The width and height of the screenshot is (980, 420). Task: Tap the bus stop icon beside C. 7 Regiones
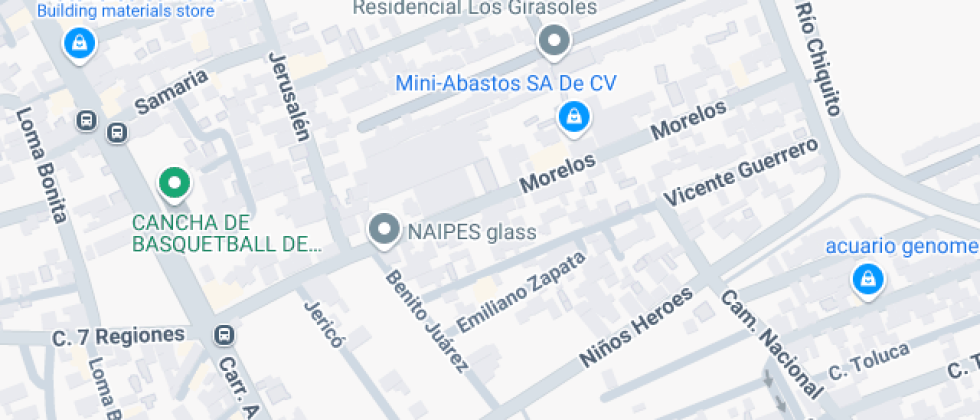click(x=224, y=335)
